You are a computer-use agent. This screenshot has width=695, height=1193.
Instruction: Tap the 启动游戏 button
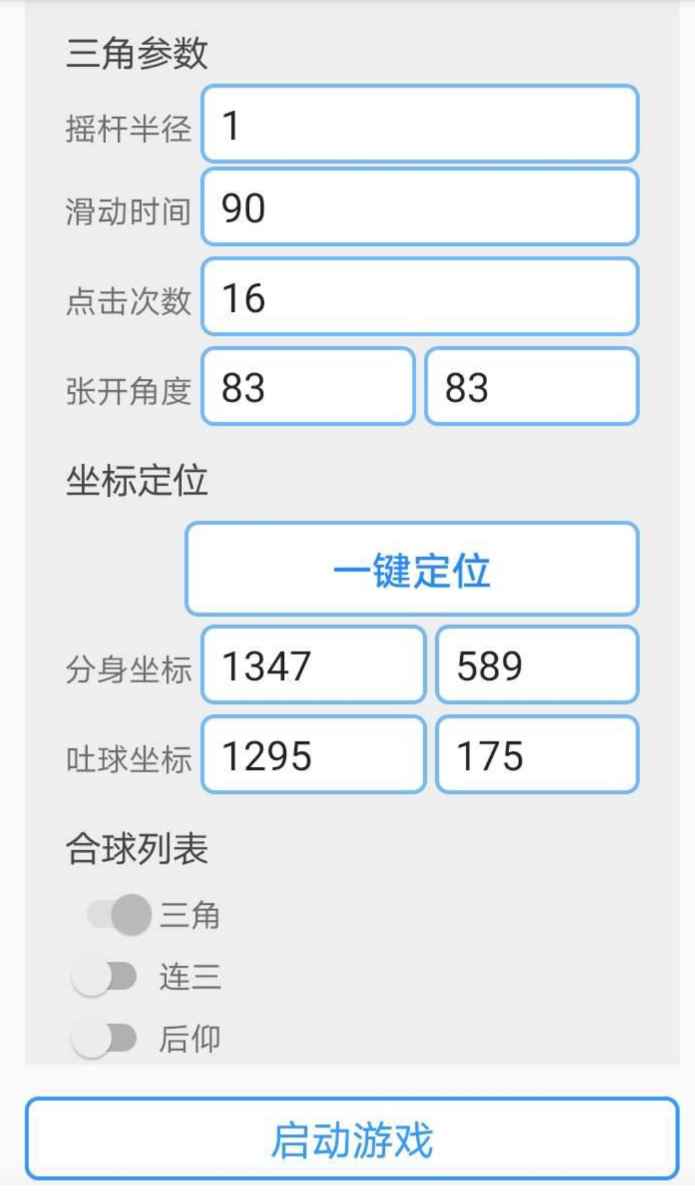coord(351,1139)
